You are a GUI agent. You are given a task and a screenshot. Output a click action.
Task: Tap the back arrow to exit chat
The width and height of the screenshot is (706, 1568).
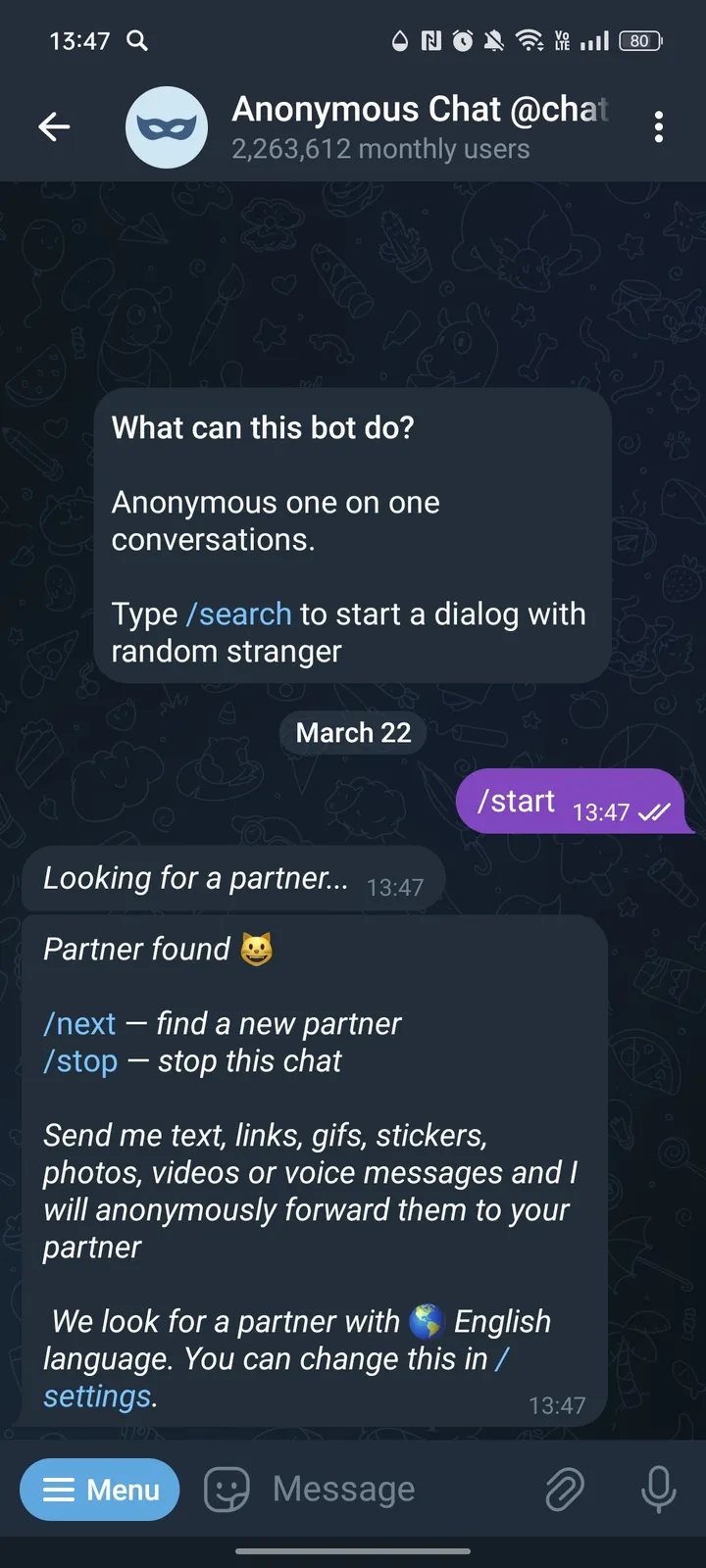(54, 126)
